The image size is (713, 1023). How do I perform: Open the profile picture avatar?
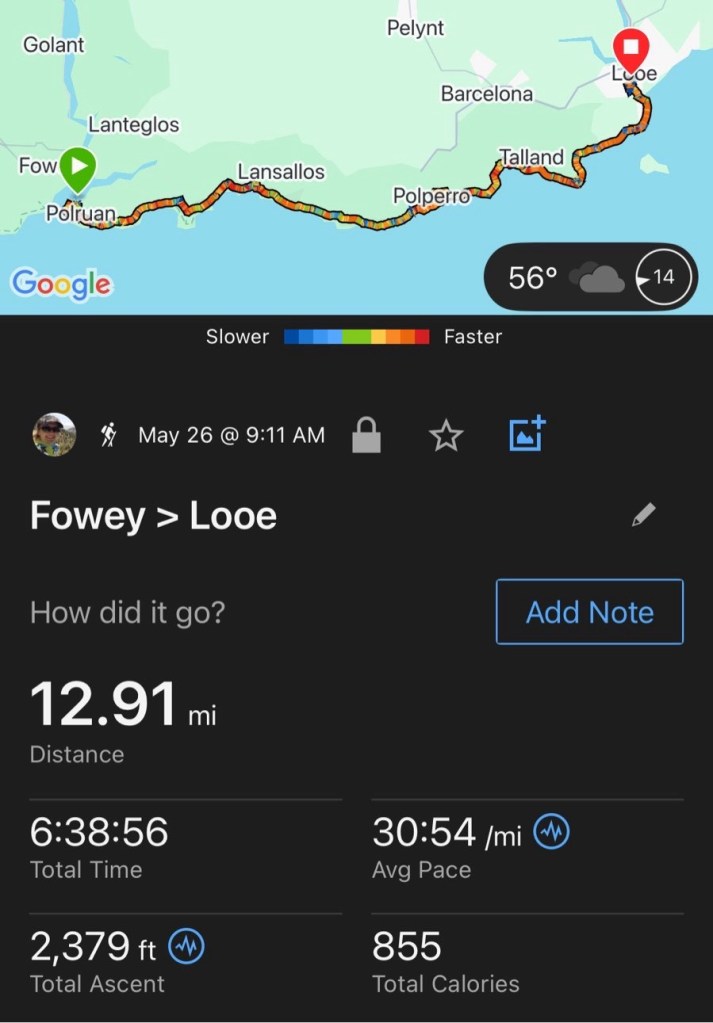(54, 434)
